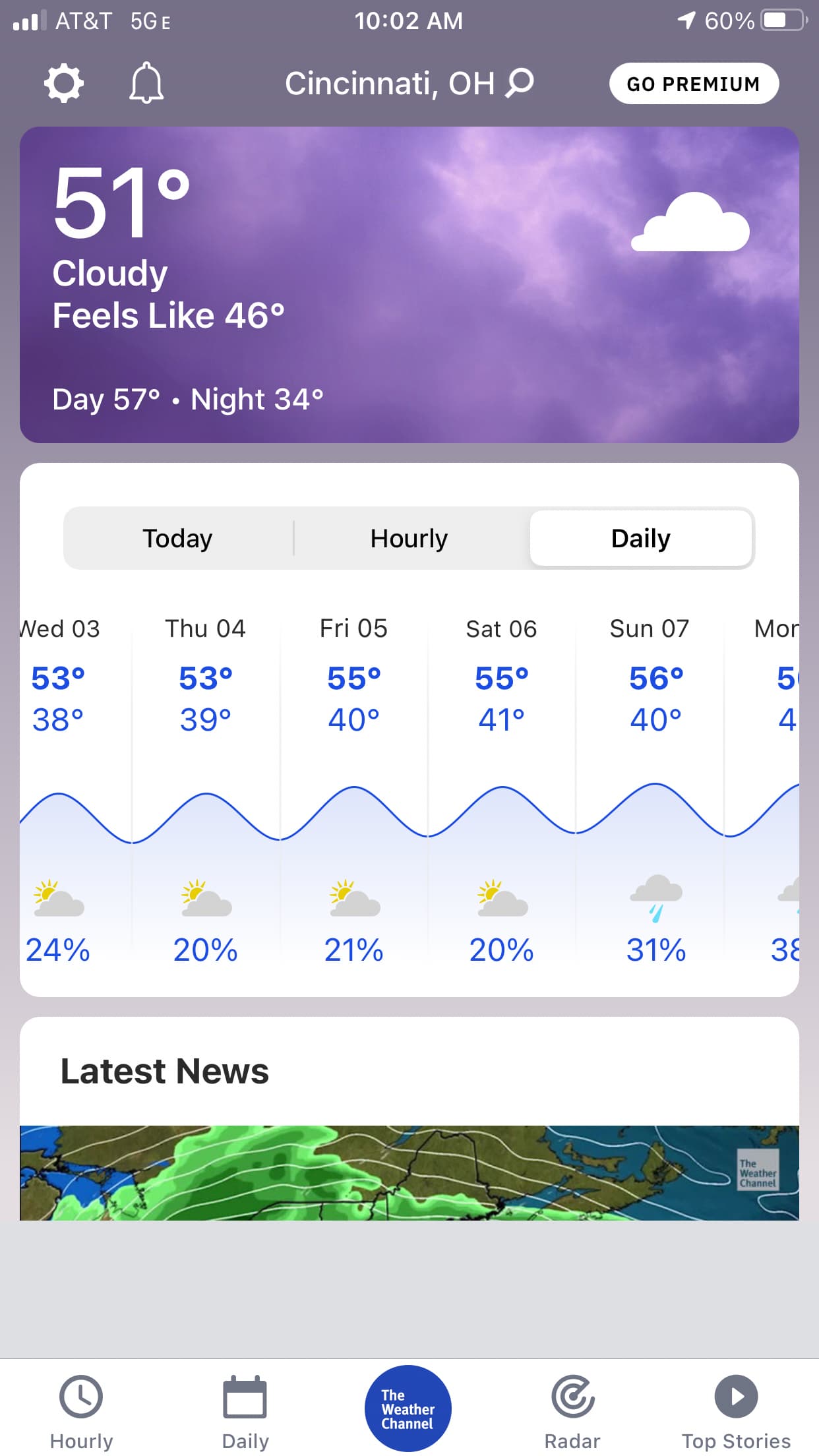
Task: Open the settings gear
Action: (x=64, y=83)
